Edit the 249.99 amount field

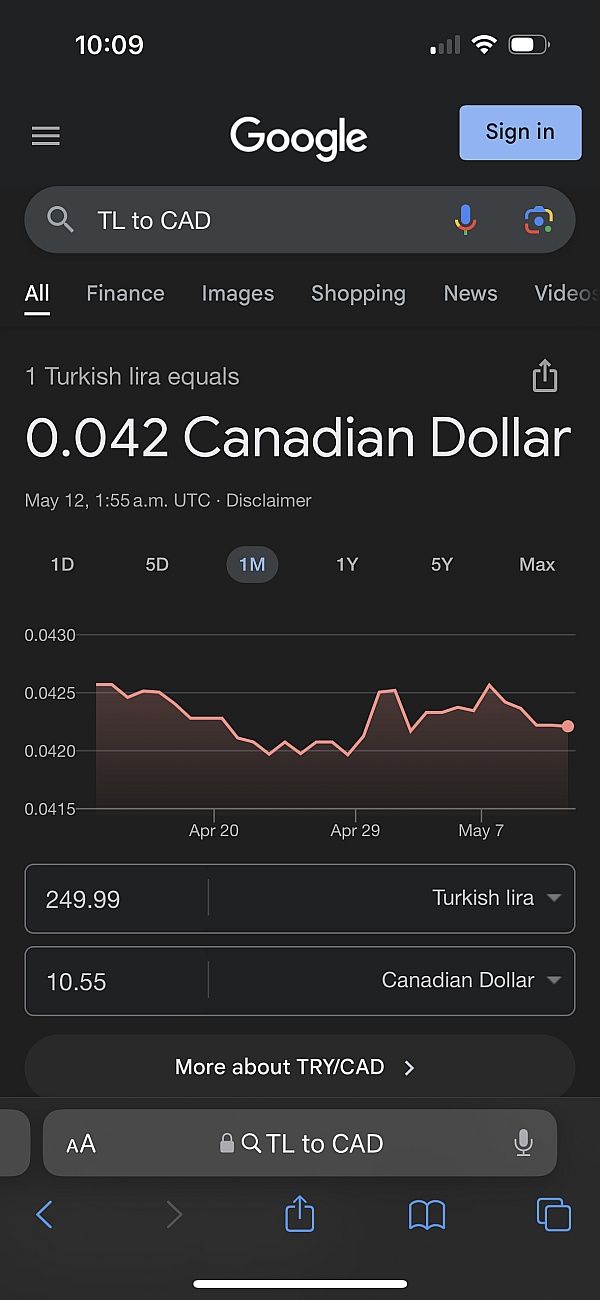[117, 898]
